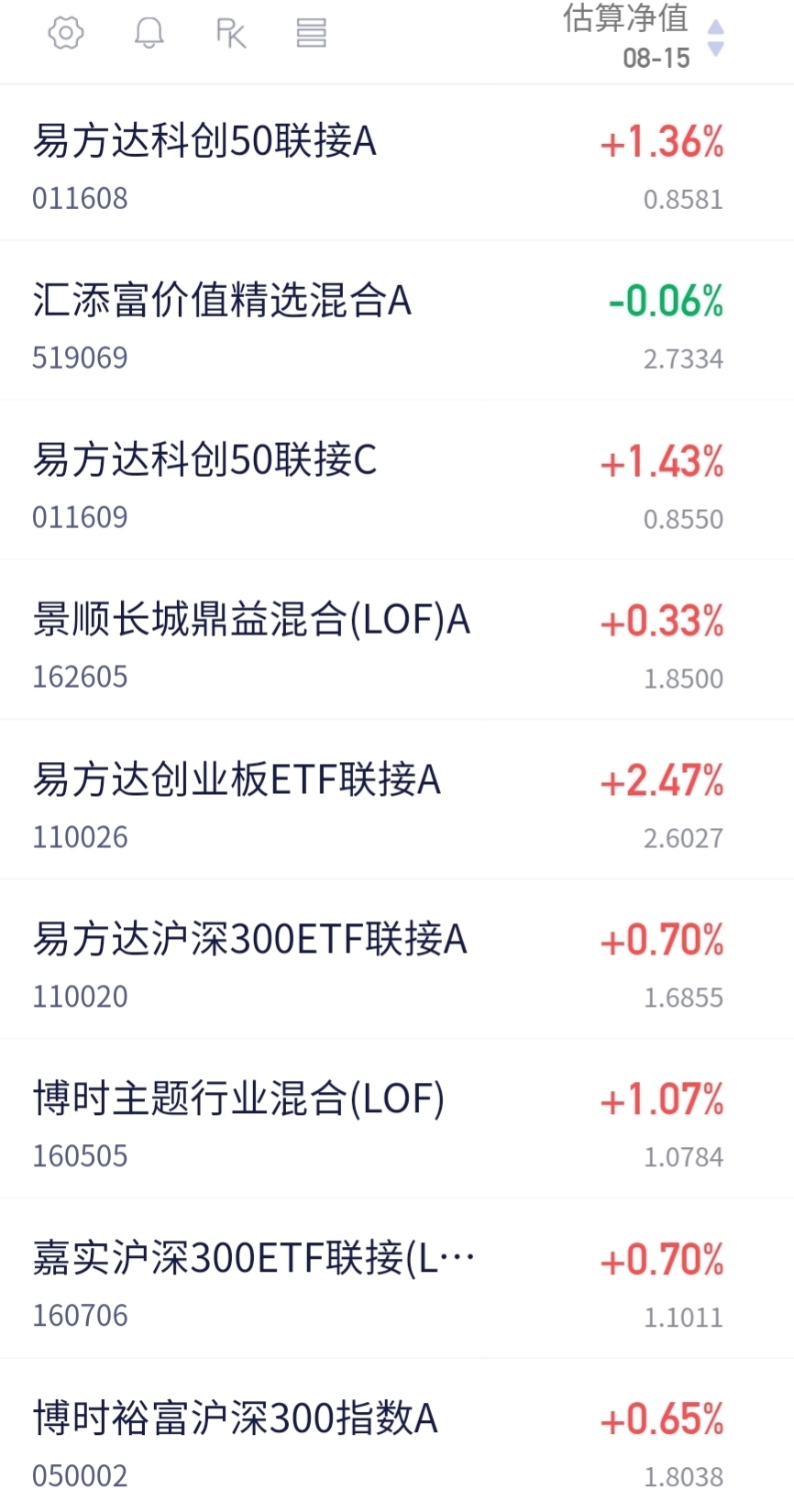Image resolution: width=794 pixels, height=1512 pixels.
Task: Open 汇添富价值精选混合A fund
Action: (x=397, y=321)
